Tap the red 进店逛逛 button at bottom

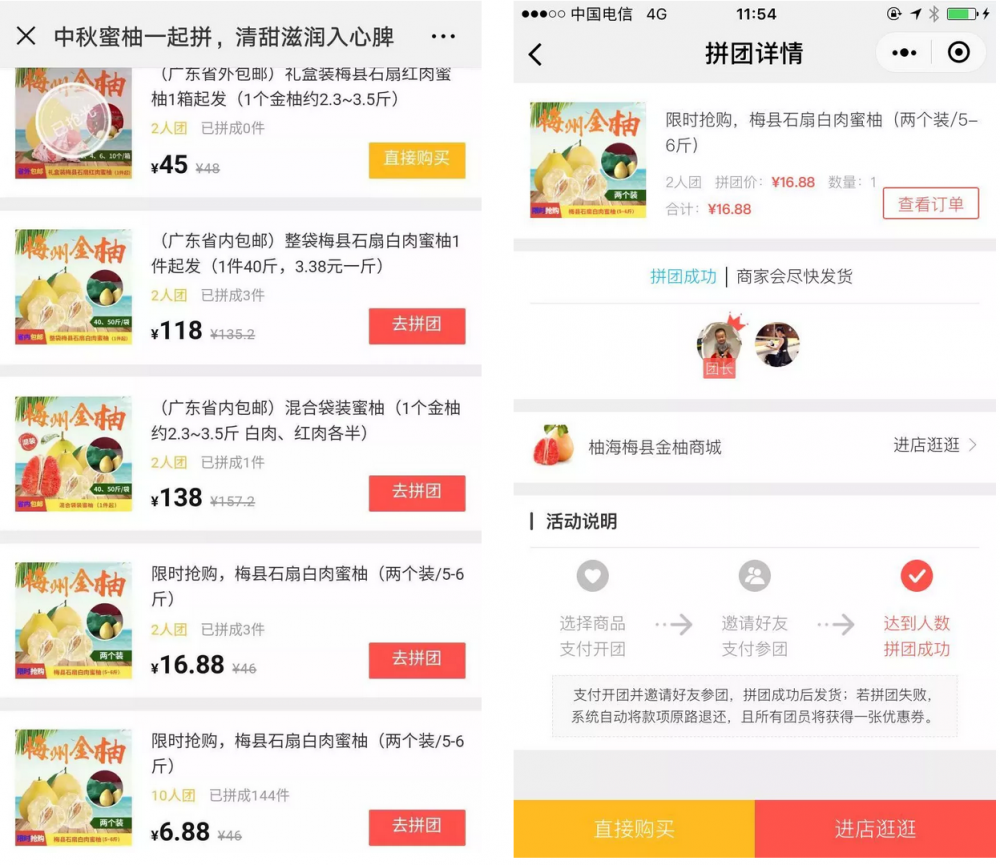(875, 829)
